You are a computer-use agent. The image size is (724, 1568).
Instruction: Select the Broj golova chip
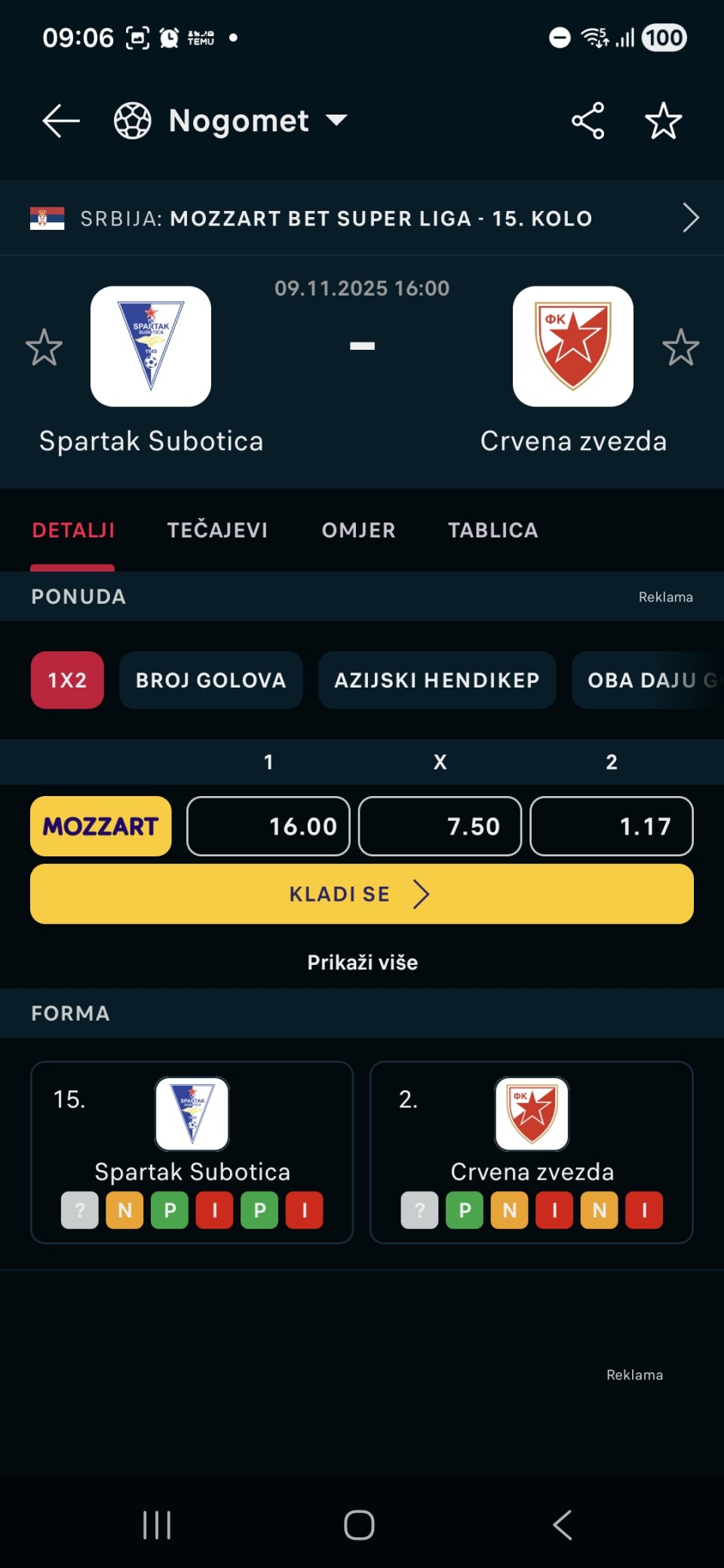point(210,680)
